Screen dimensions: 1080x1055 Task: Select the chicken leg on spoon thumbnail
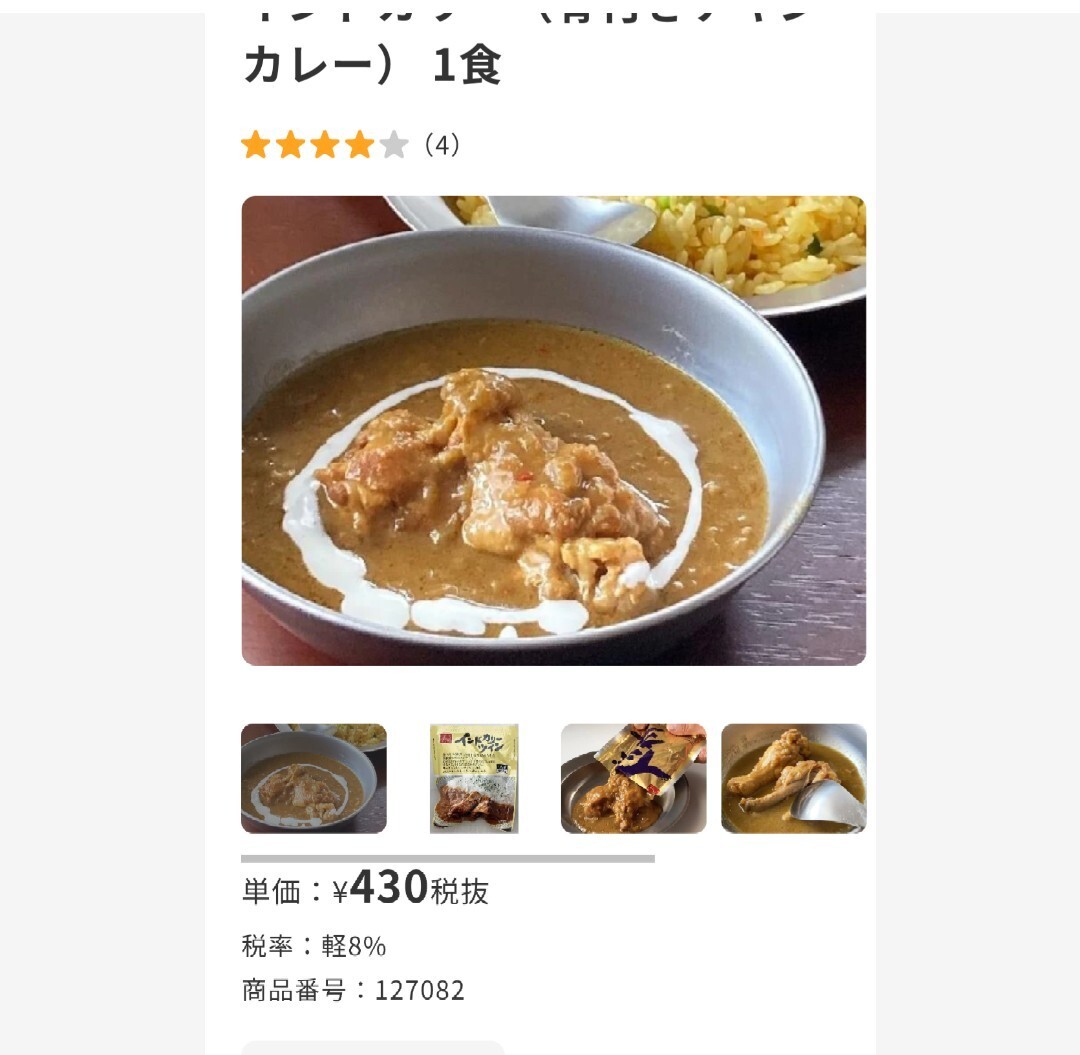[x=793, y=778]
